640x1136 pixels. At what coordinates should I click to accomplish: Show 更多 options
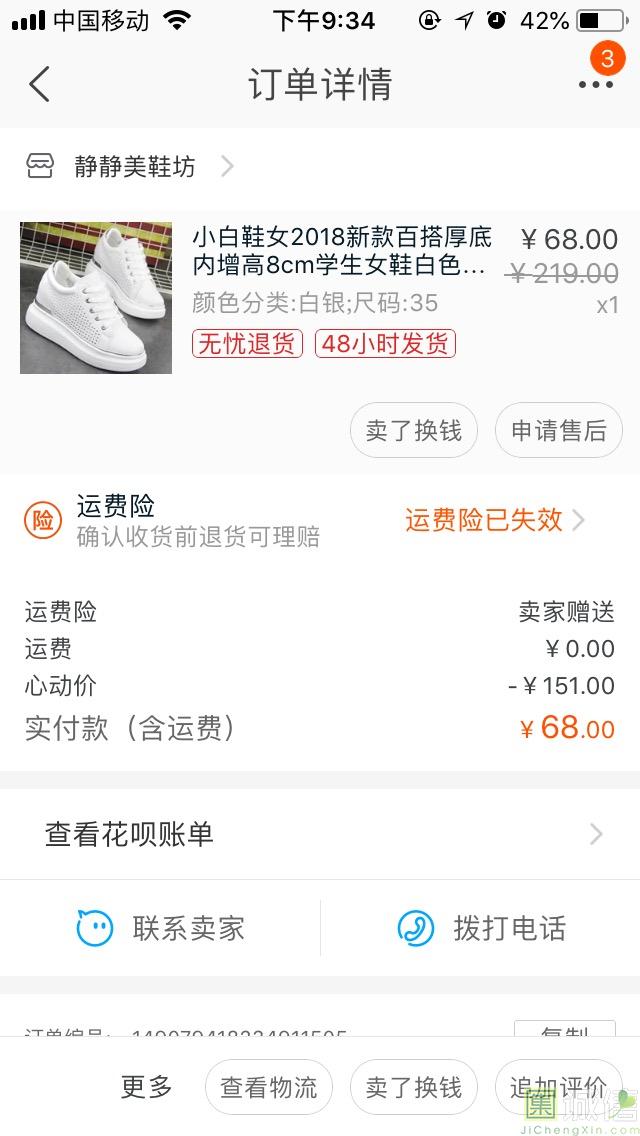pyautogui.click(x=147, y=1087)
